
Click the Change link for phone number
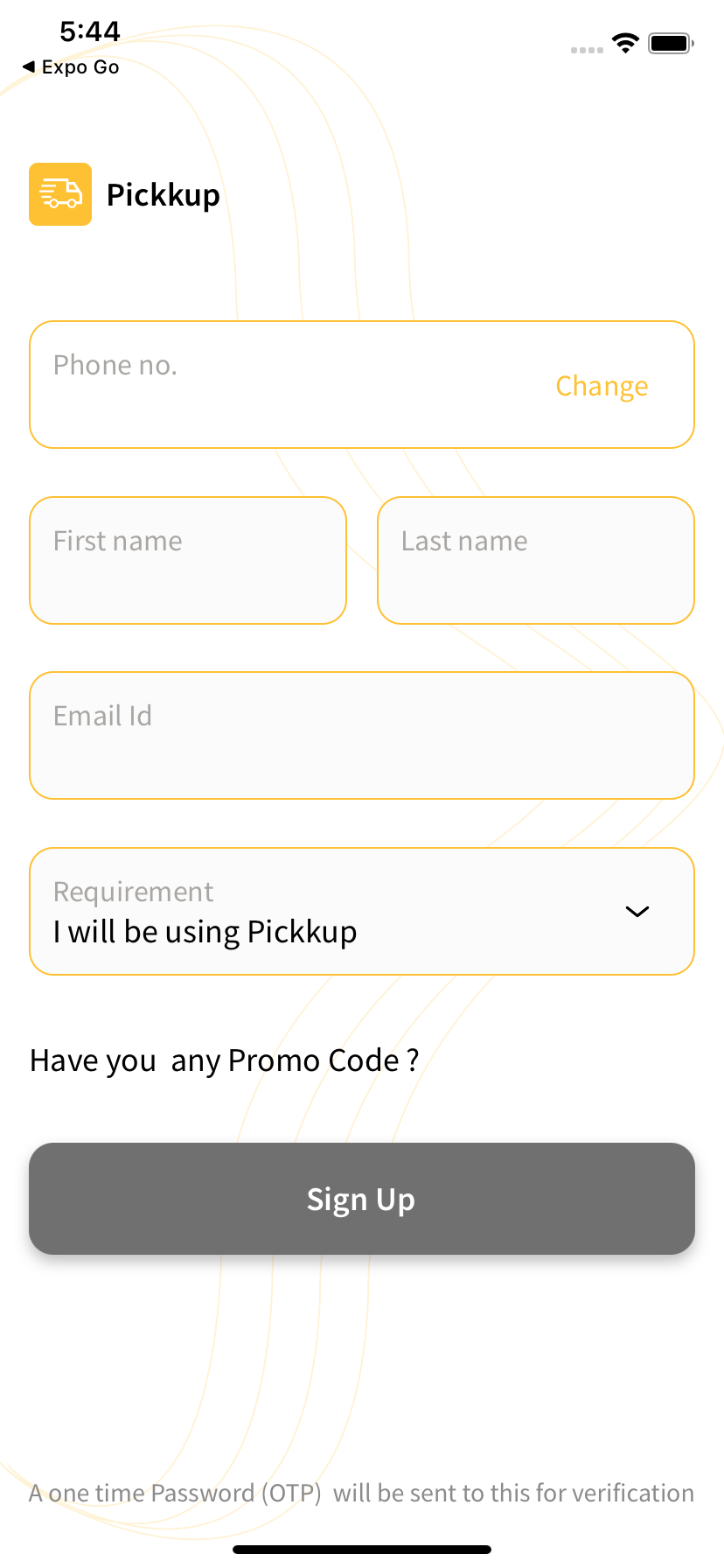point(602,385)
